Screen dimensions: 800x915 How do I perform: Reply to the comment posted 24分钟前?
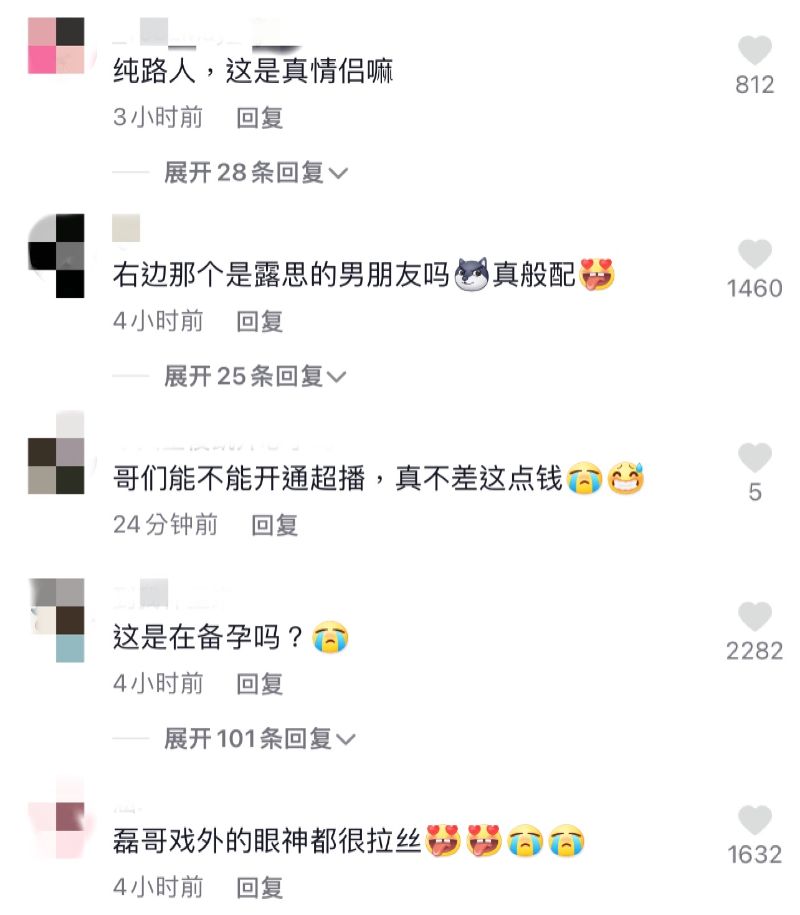[x=275, y=524]
